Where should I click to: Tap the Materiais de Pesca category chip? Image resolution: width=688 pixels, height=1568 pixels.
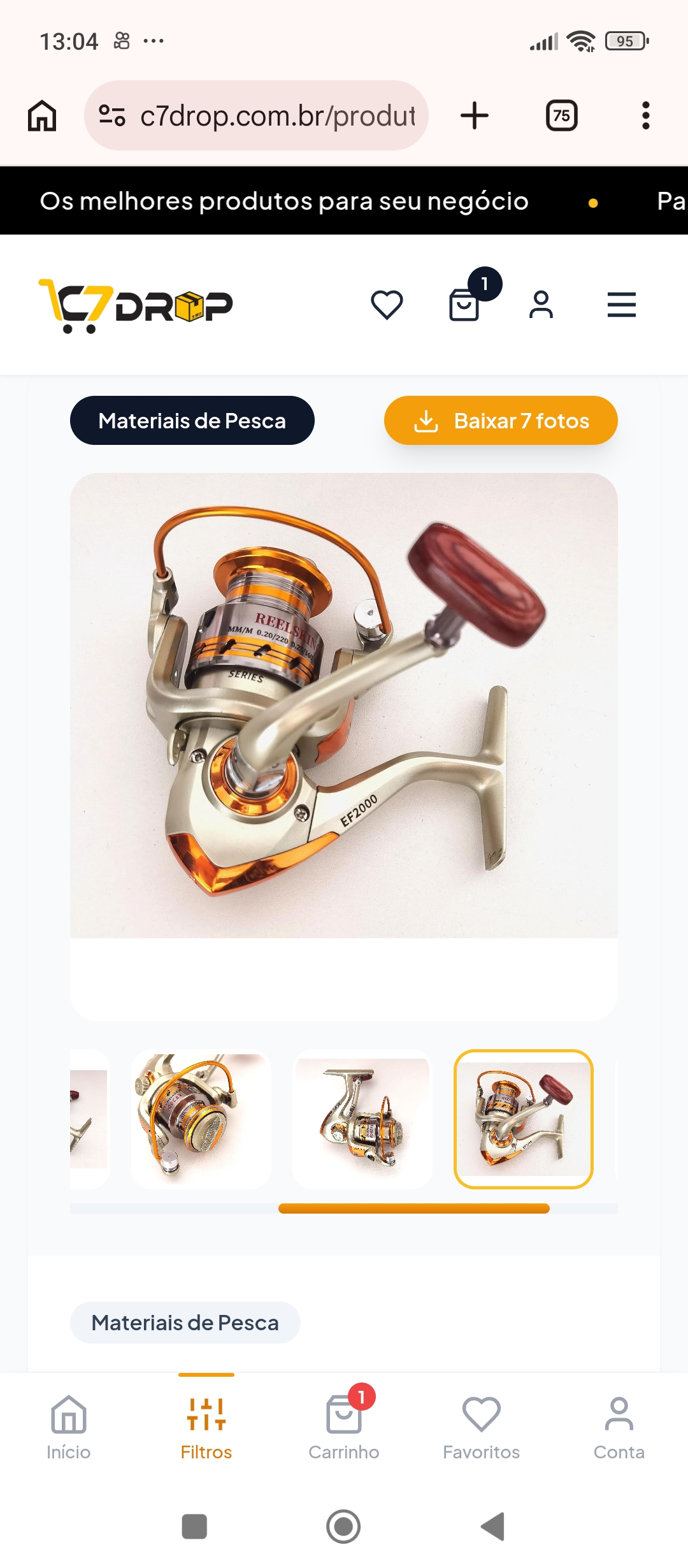click(x=185, y=1323)
